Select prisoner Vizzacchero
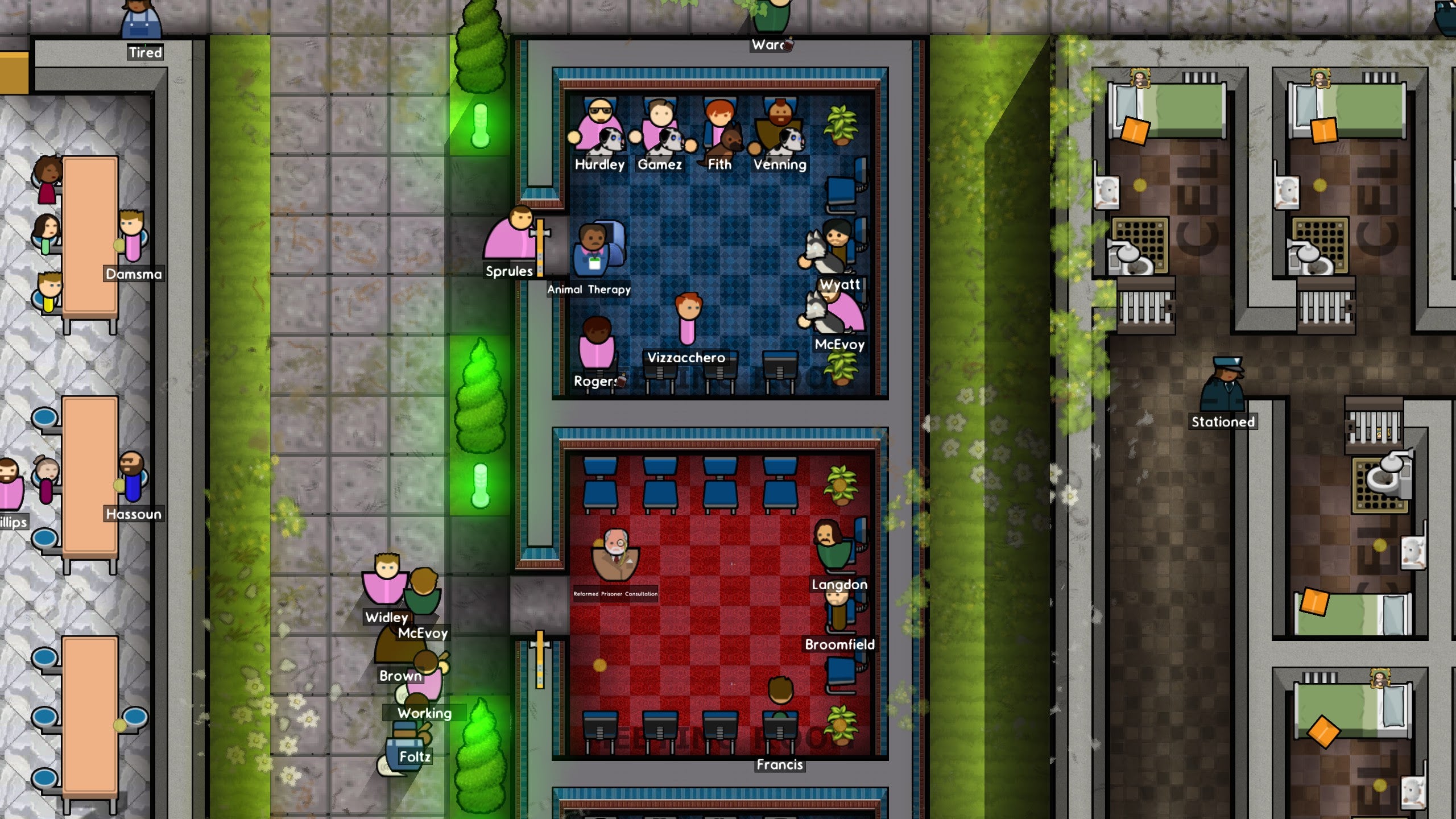The image size is (1456, 819). tap(688, 318)
